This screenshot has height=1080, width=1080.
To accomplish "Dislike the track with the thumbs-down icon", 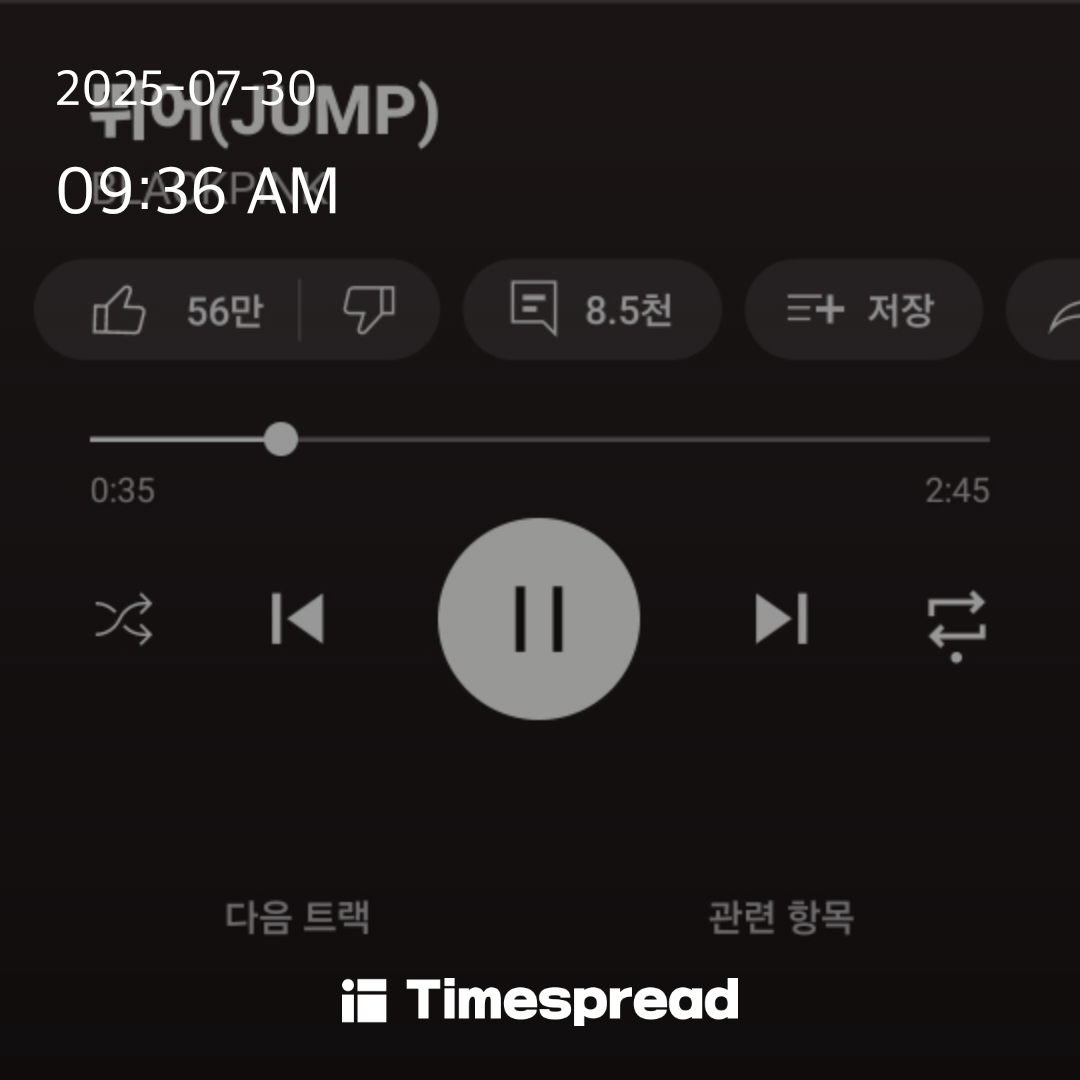I will (x=370, y=310).
